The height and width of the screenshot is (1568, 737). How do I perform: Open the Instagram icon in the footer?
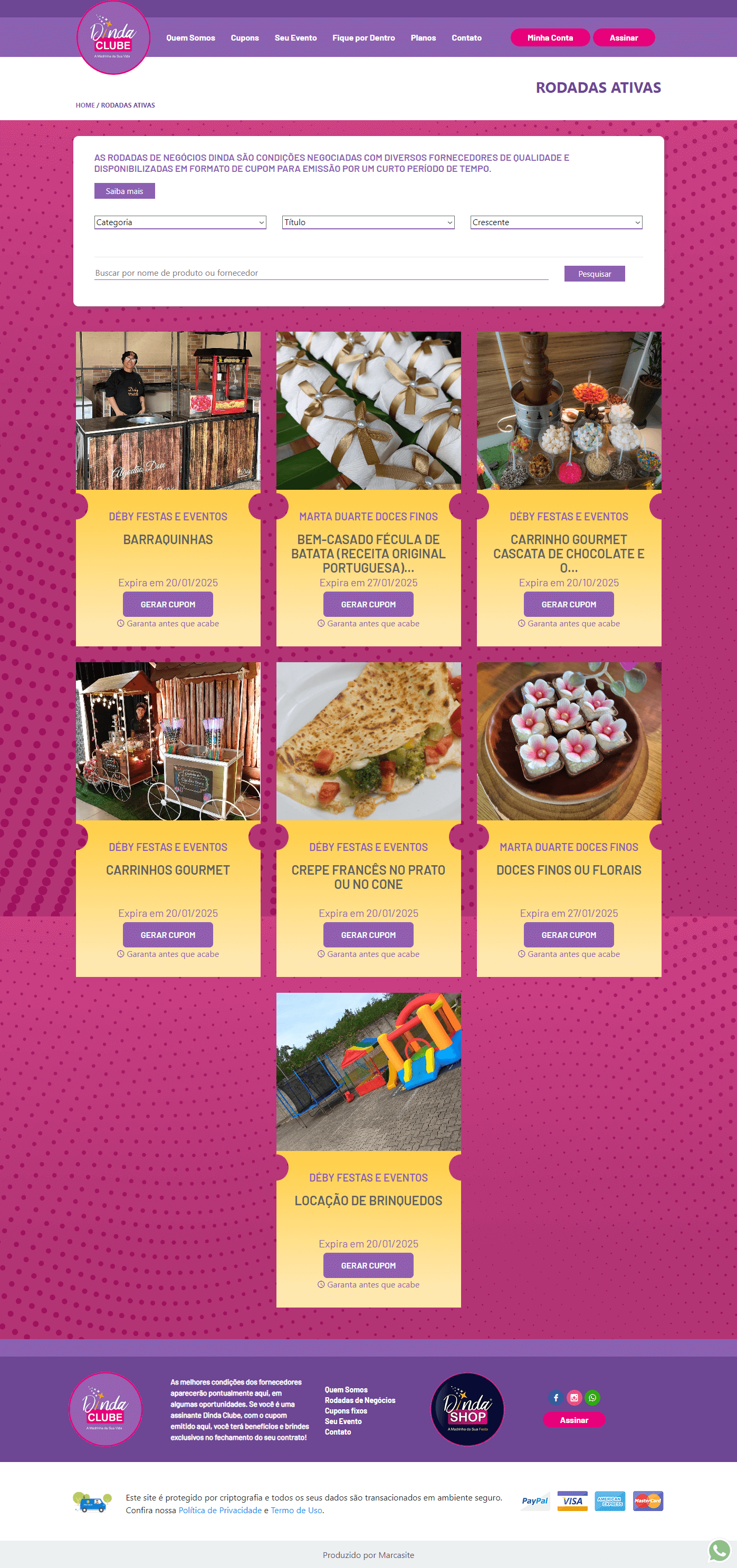click(x=574, y=1398)
